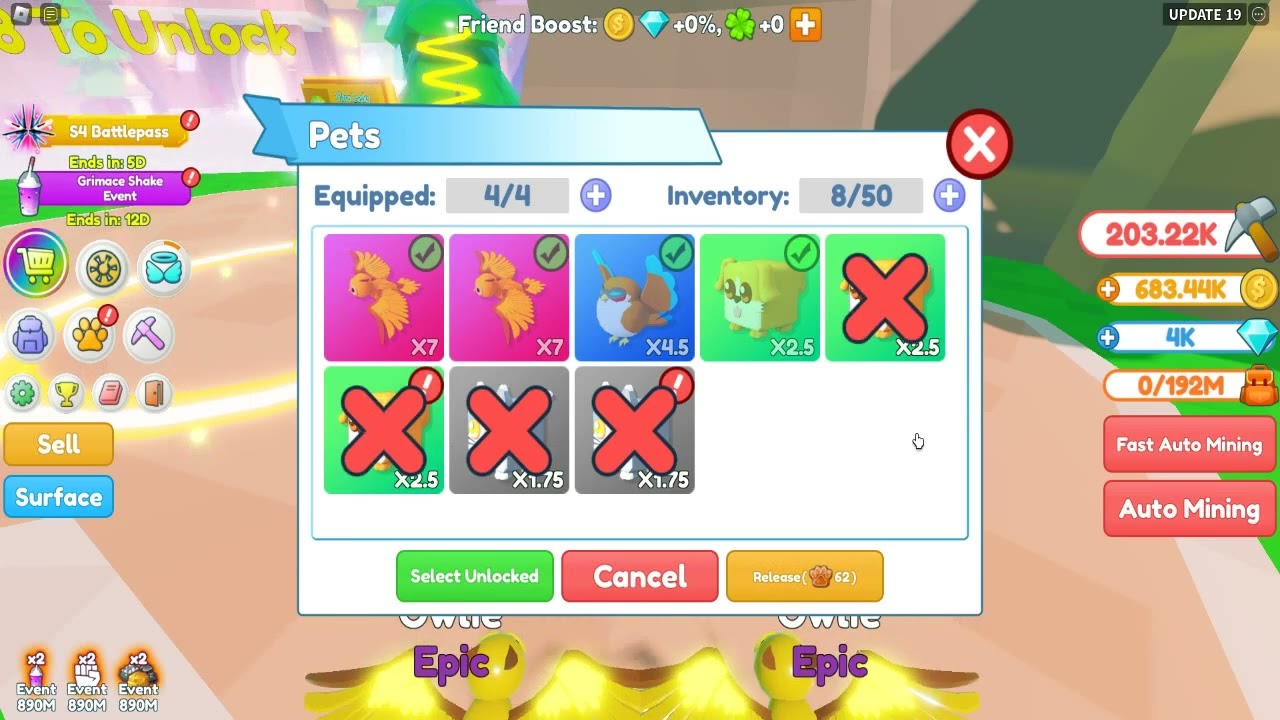Add Friend Boost with plus icon
Screen dimensions: 1280x720
[x=805, y=25]
